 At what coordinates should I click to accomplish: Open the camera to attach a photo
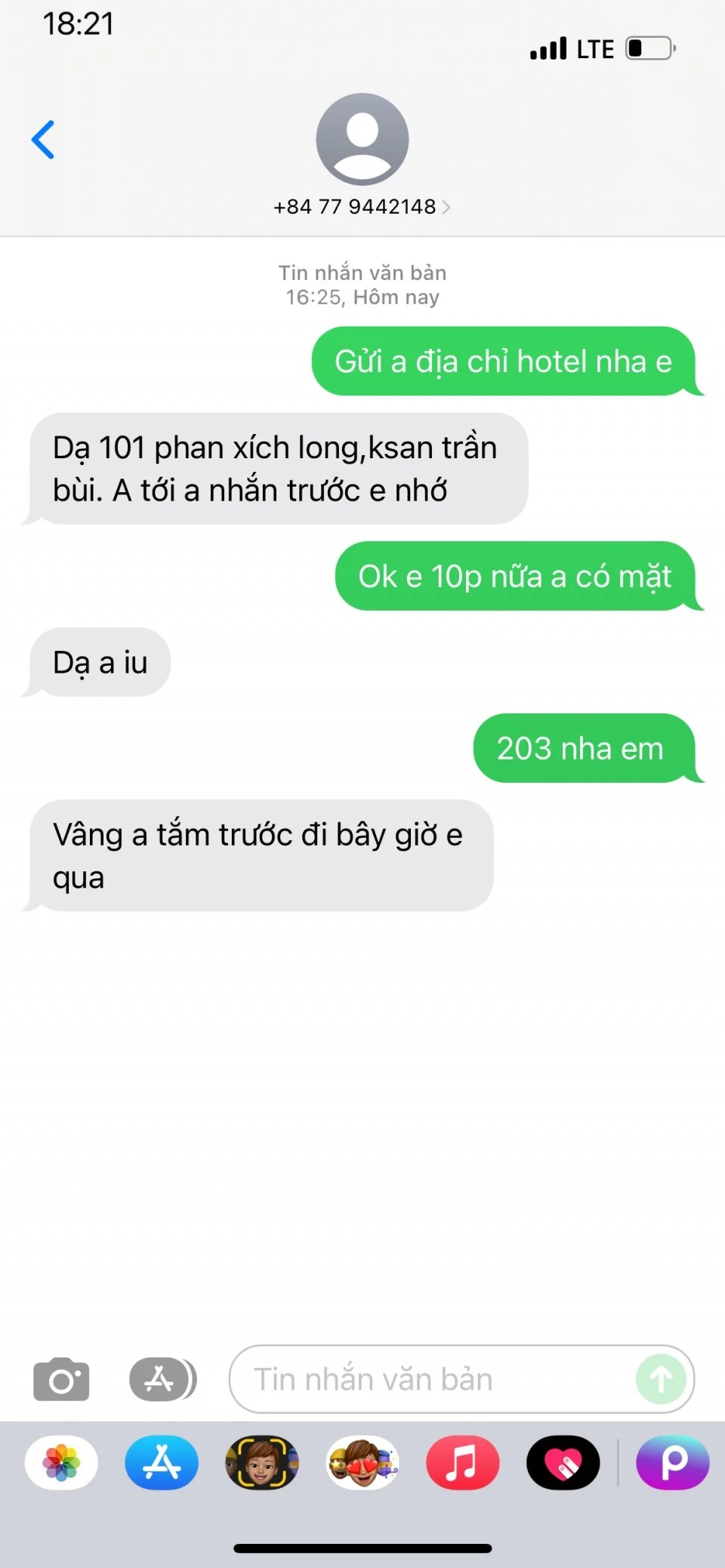coord(61,1380)
